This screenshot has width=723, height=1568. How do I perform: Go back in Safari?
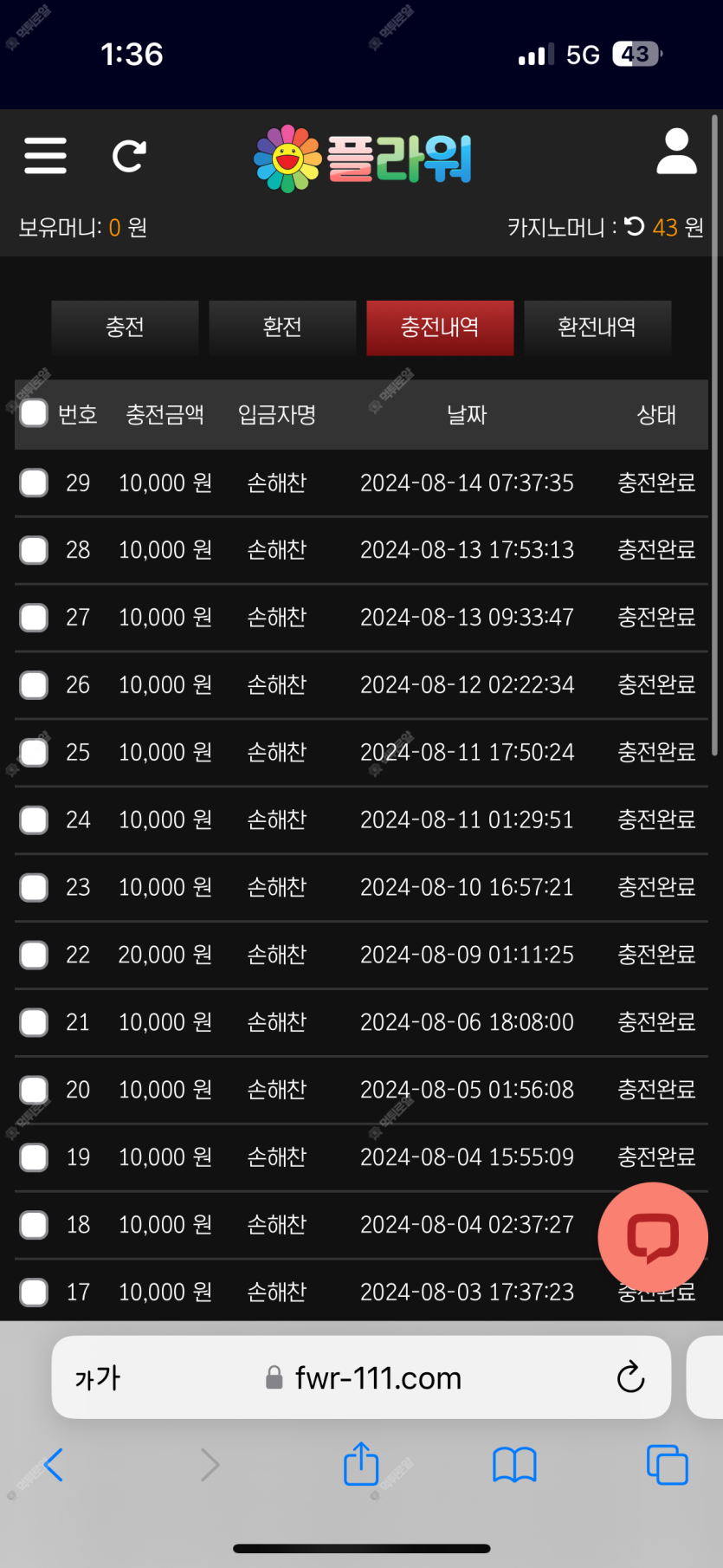(54, 1465)
